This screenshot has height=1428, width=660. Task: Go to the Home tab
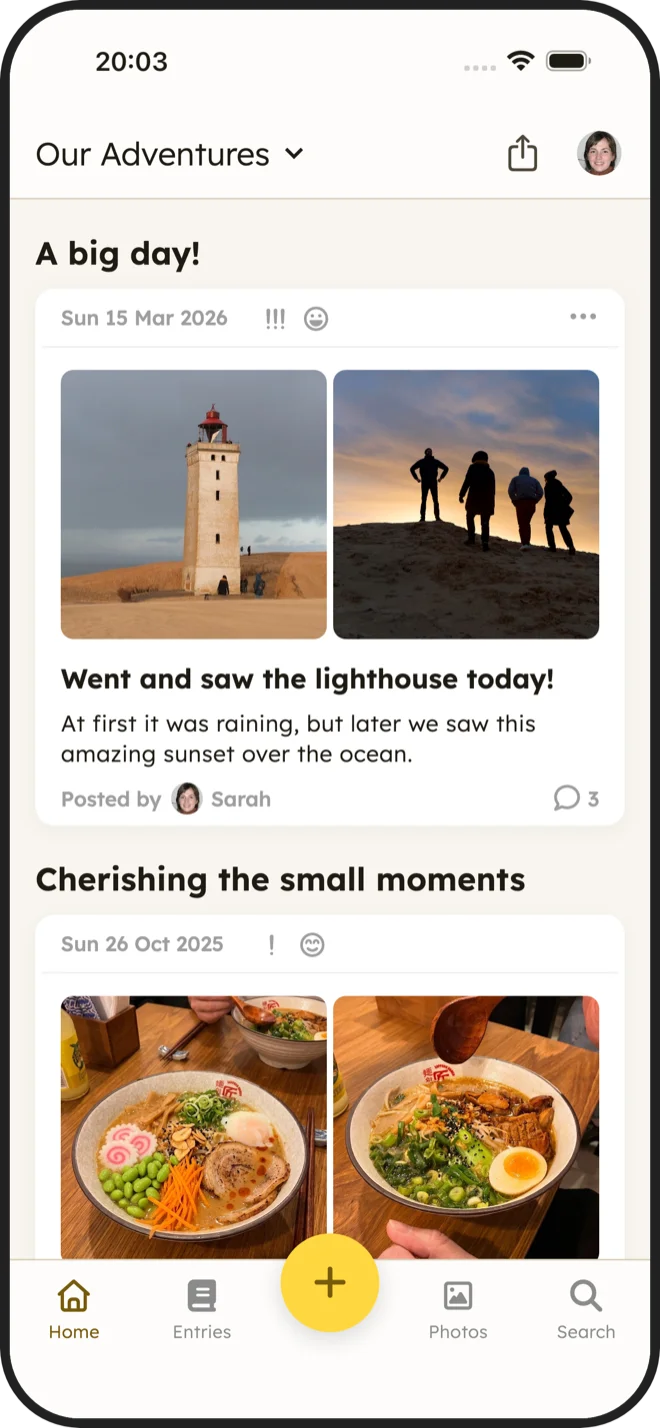click(74, 1310)
